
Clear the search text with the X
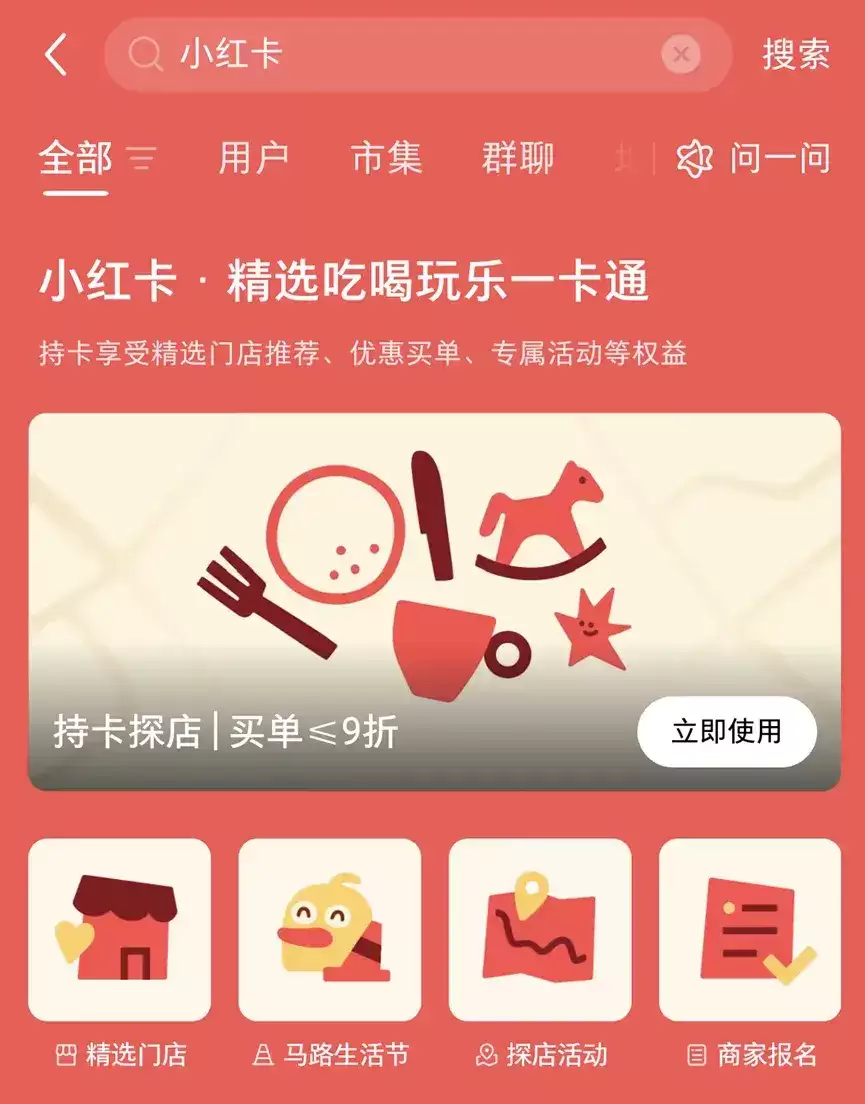(681, 54)
